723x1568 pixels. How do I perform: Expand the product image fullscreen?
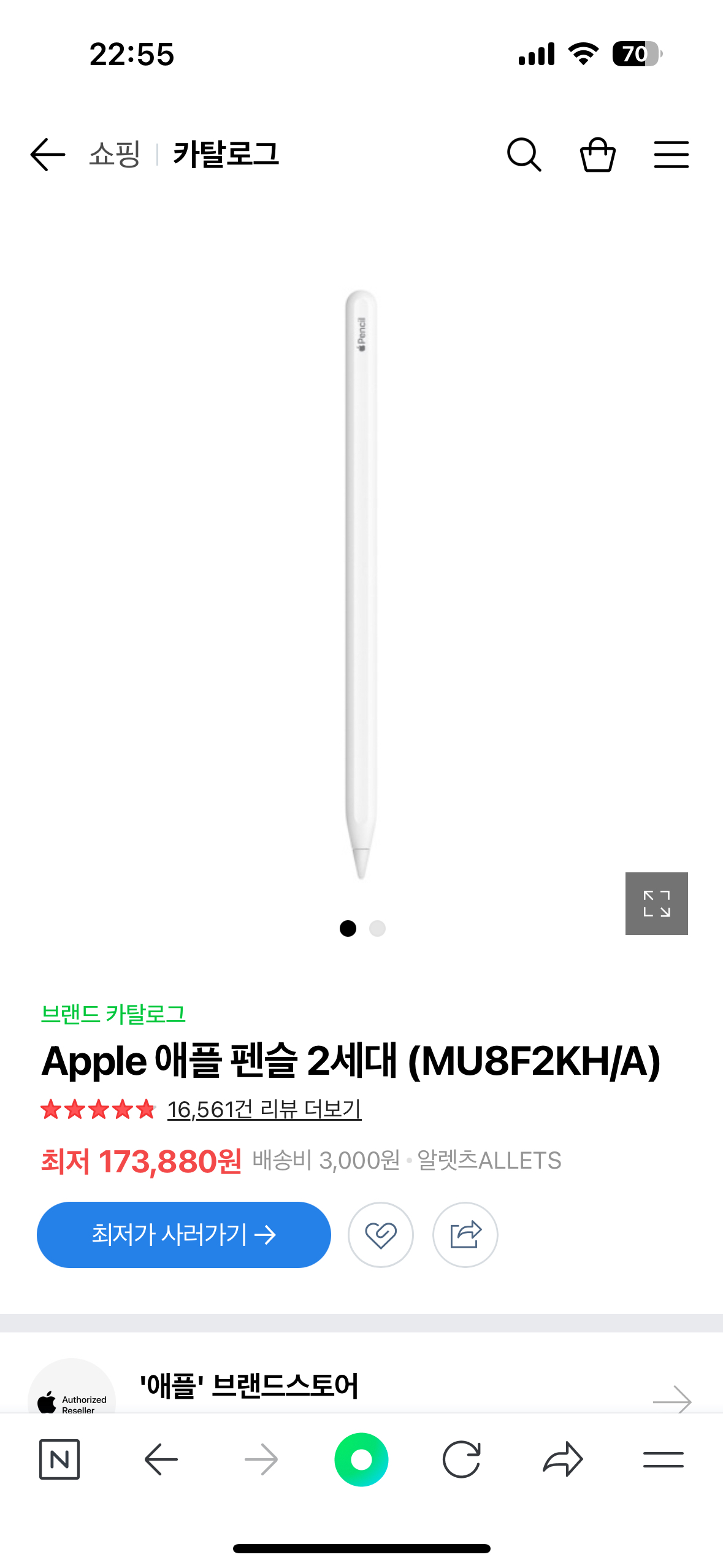point(656,903)
